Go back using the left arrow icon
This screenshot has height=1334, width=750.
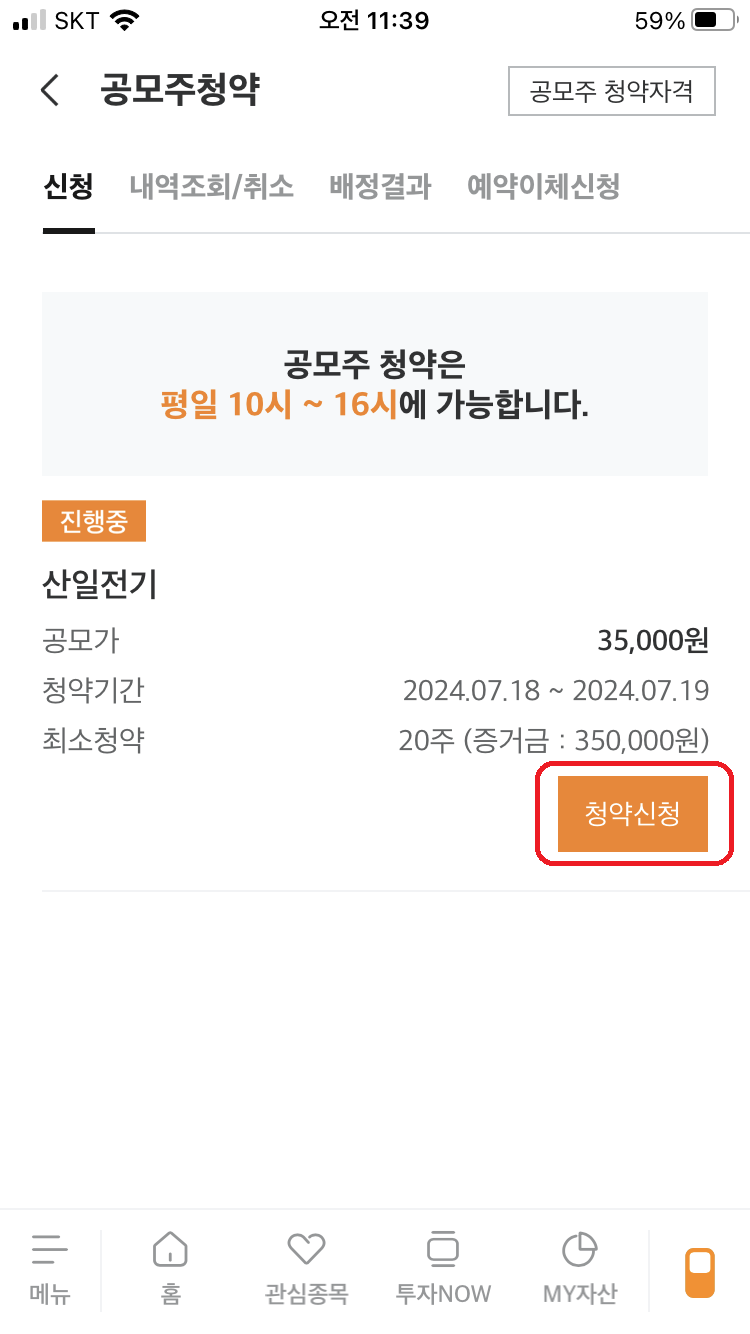[49, 90]
